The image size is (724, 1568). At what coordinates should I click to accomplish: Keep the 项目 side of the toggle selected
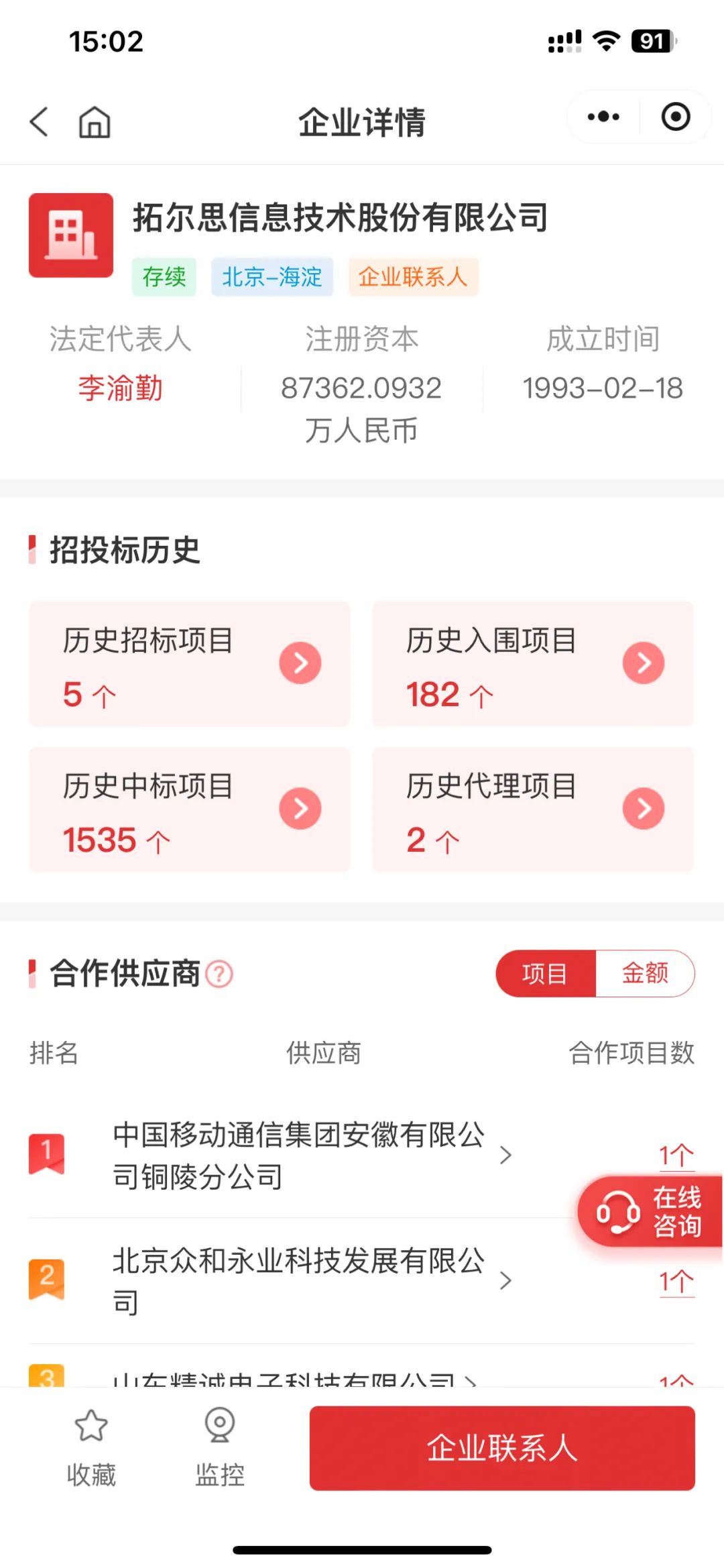coord(546,973)
